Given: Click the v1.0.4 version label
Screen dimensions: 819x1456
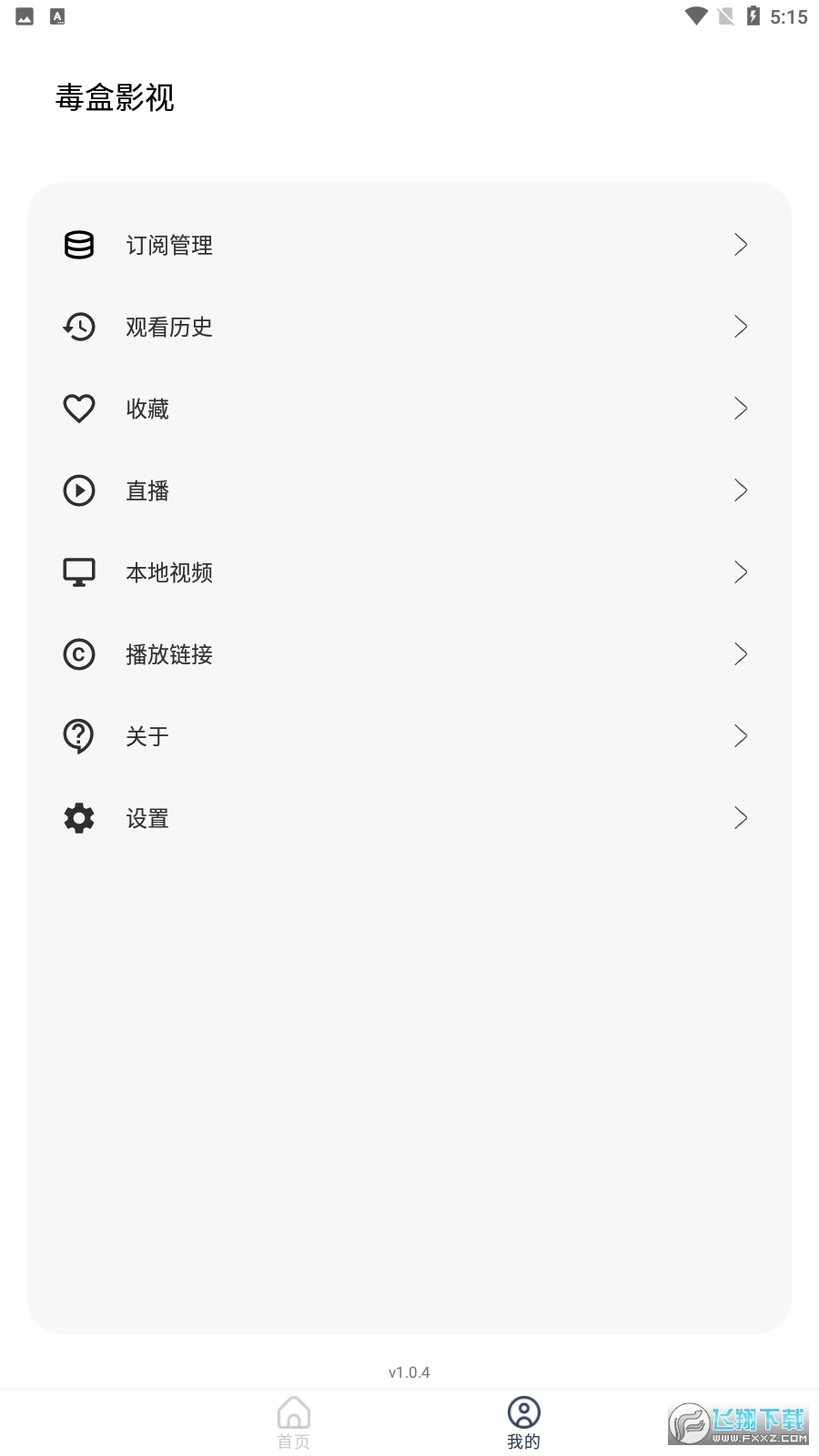Looking at the screenshot, I should pos(409,1372).
